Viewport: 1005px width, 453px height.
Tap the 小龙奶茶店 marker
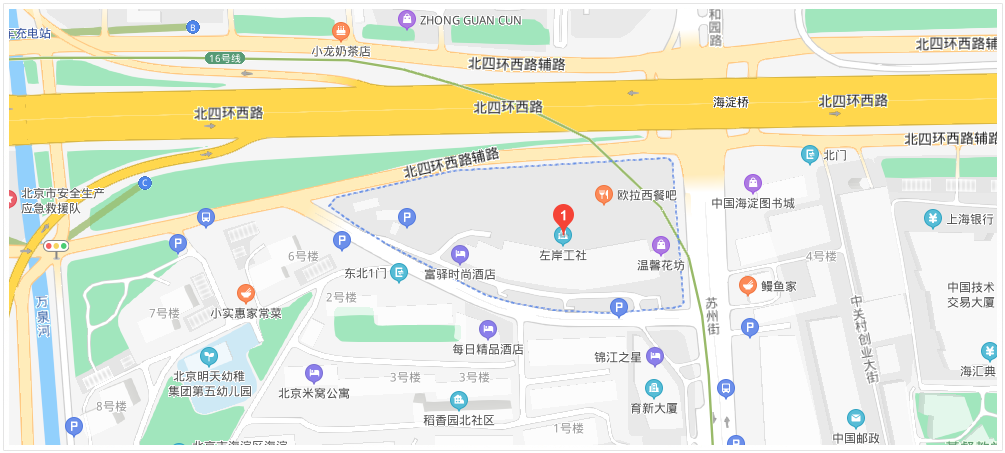coord(341,31)
